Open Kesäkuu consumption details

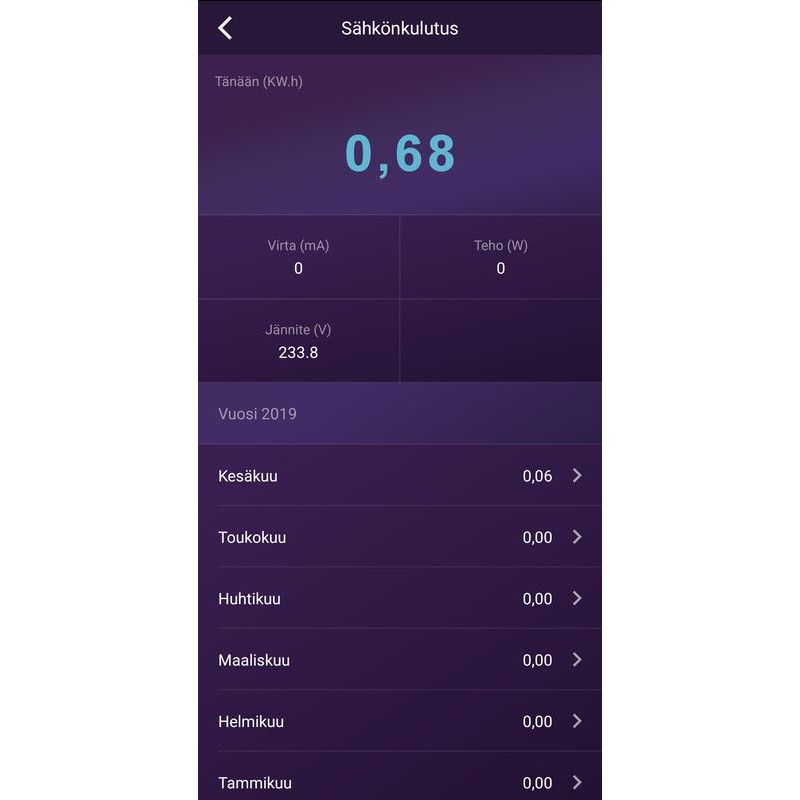tap(400, 476)
